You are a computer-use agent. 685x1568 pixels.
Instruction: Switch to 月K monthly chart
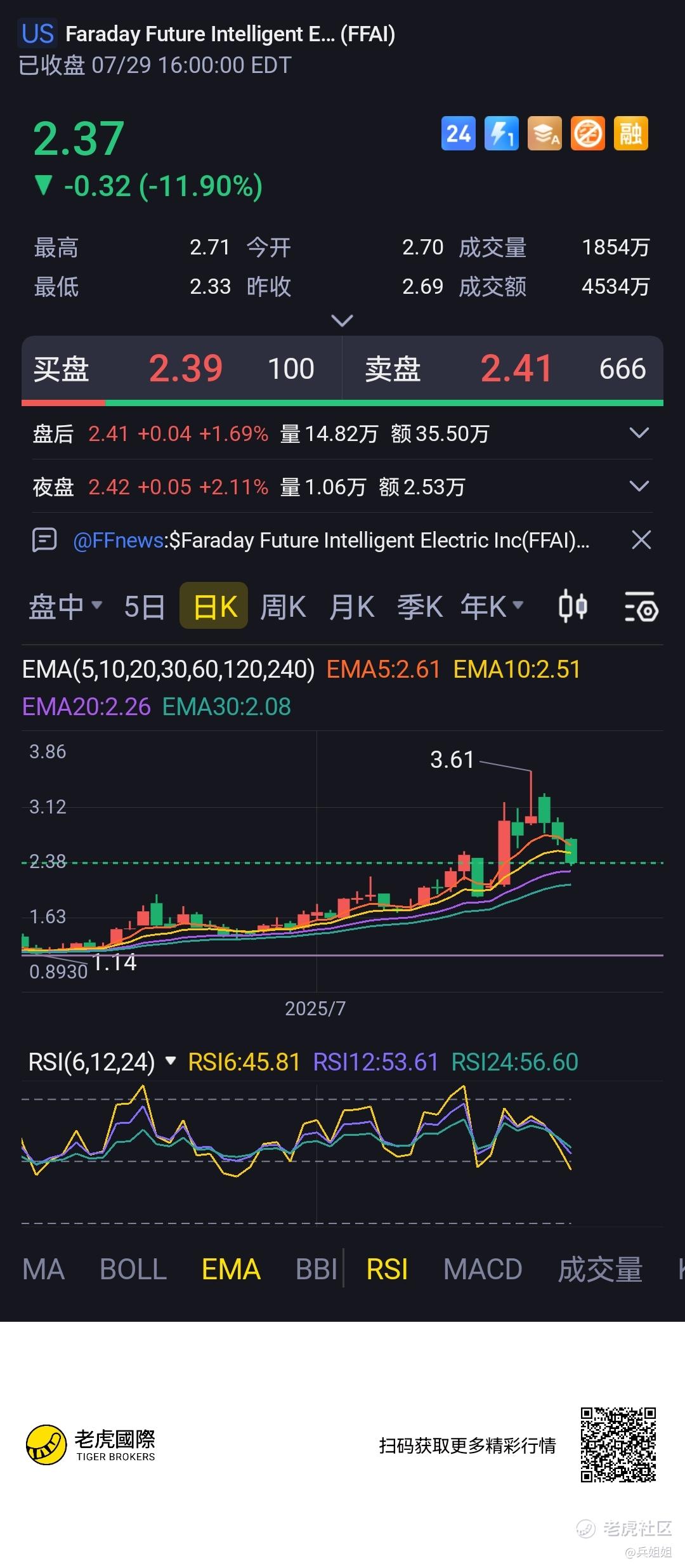tap(351, 607)
